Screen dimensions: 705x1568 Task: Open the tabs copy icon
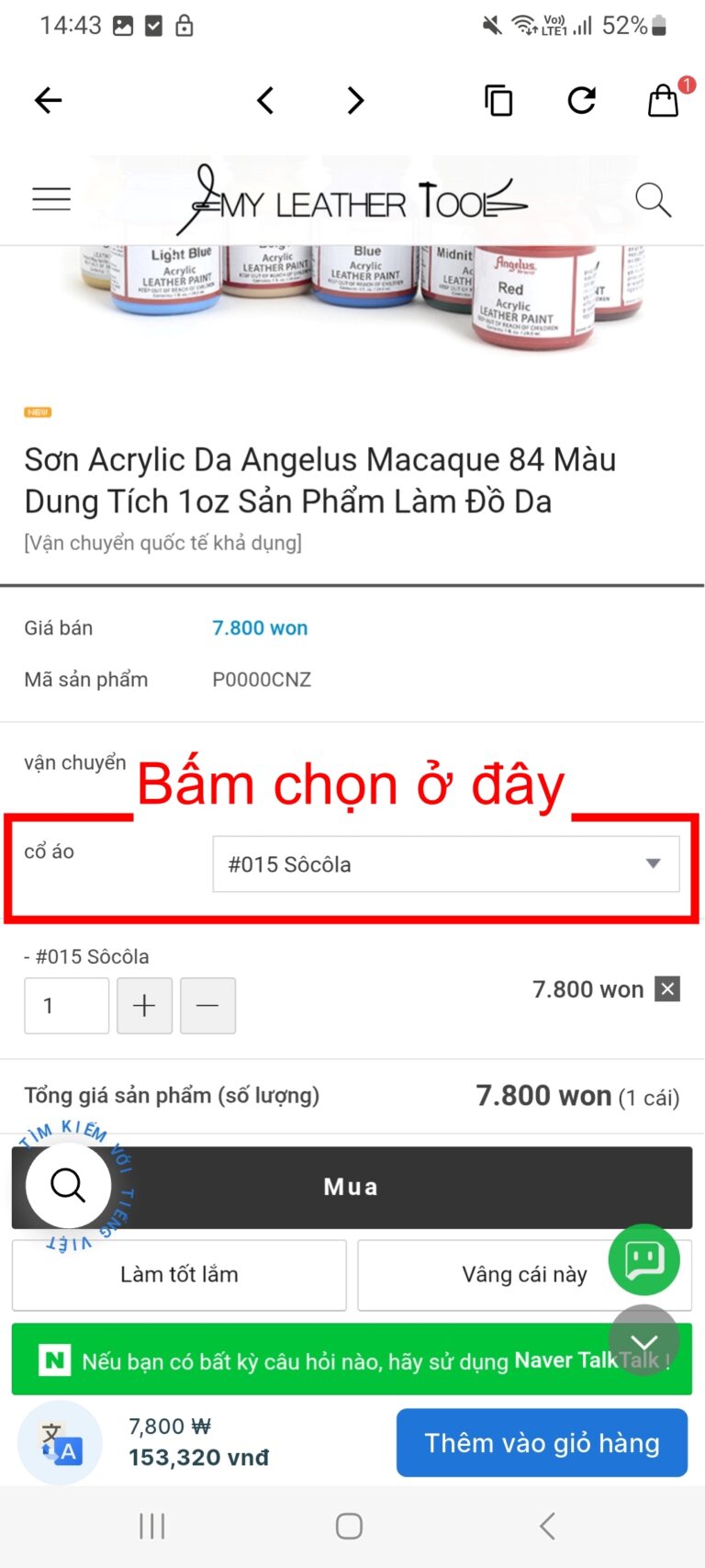pos(498,100)
